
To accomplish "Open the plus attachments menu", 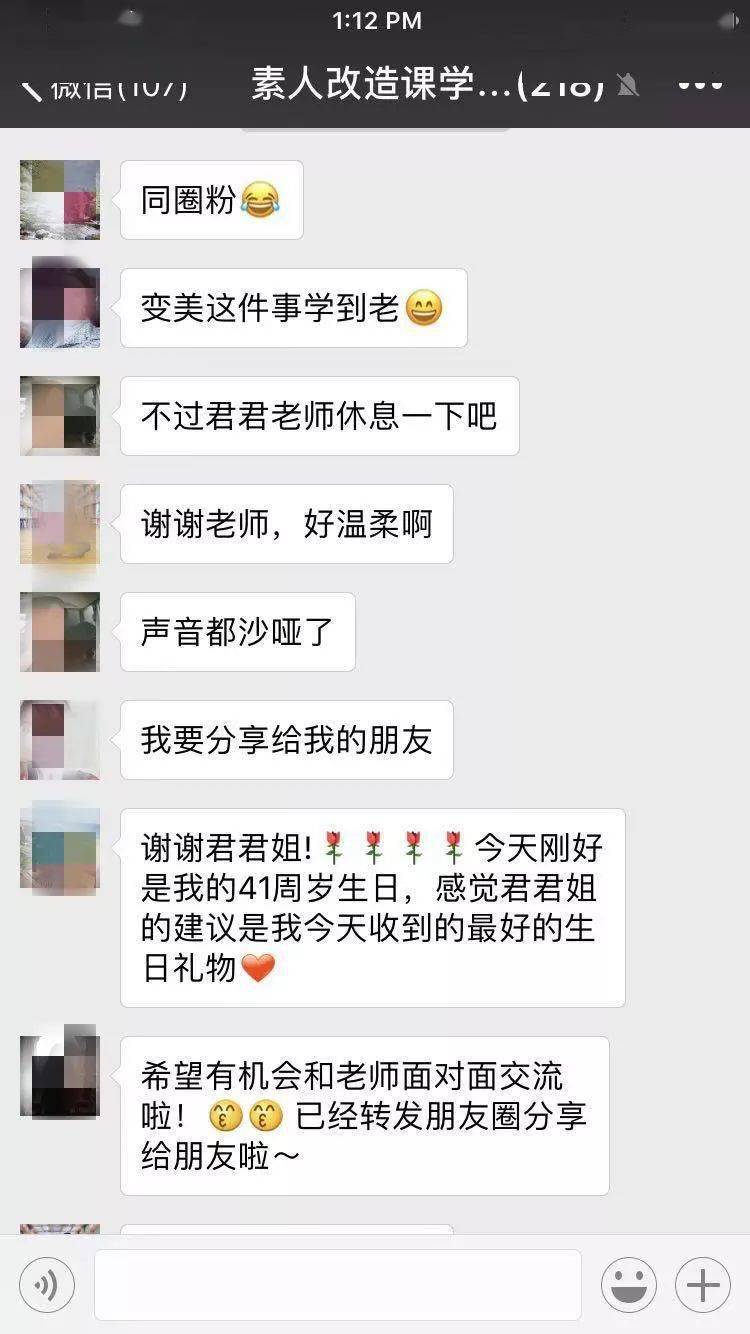I will coord(703,1285).
